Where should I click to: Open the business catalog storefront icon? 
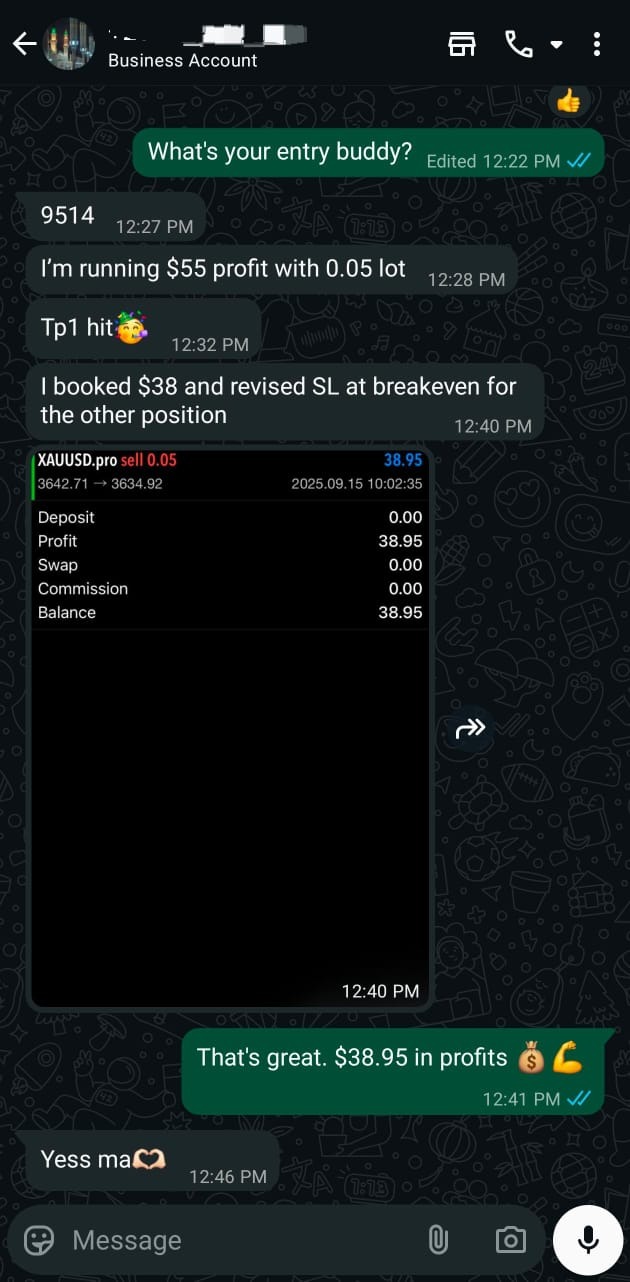click(x=461, y=44)
